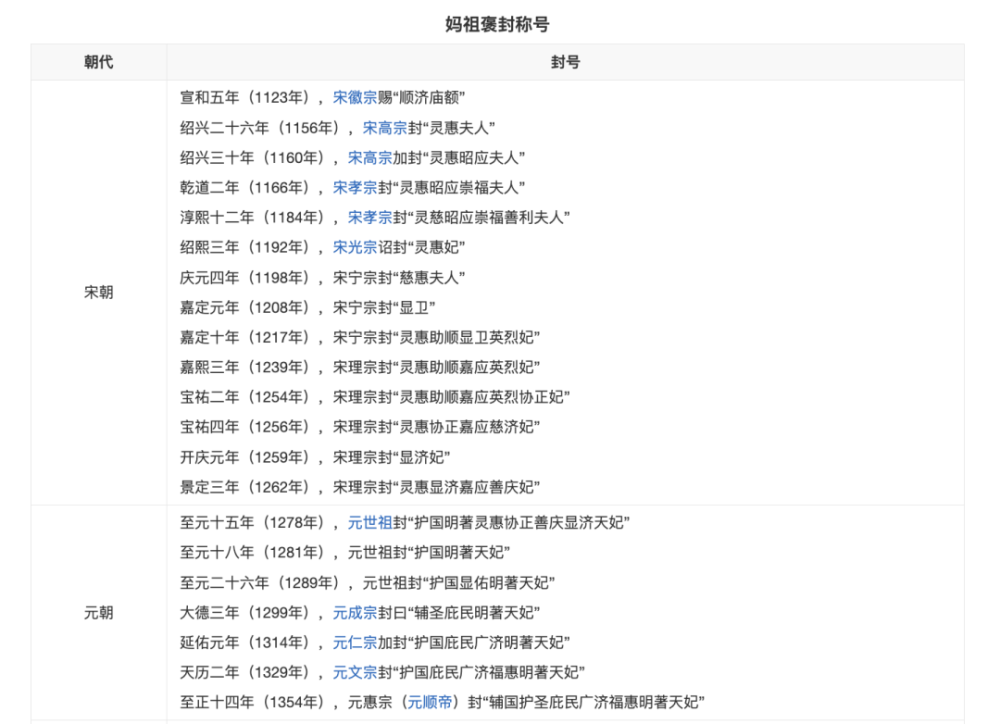This screenshot has width=1000, height=724.
Task: Open 宋高宗 link in the 1160年 row
Action: 370,157
